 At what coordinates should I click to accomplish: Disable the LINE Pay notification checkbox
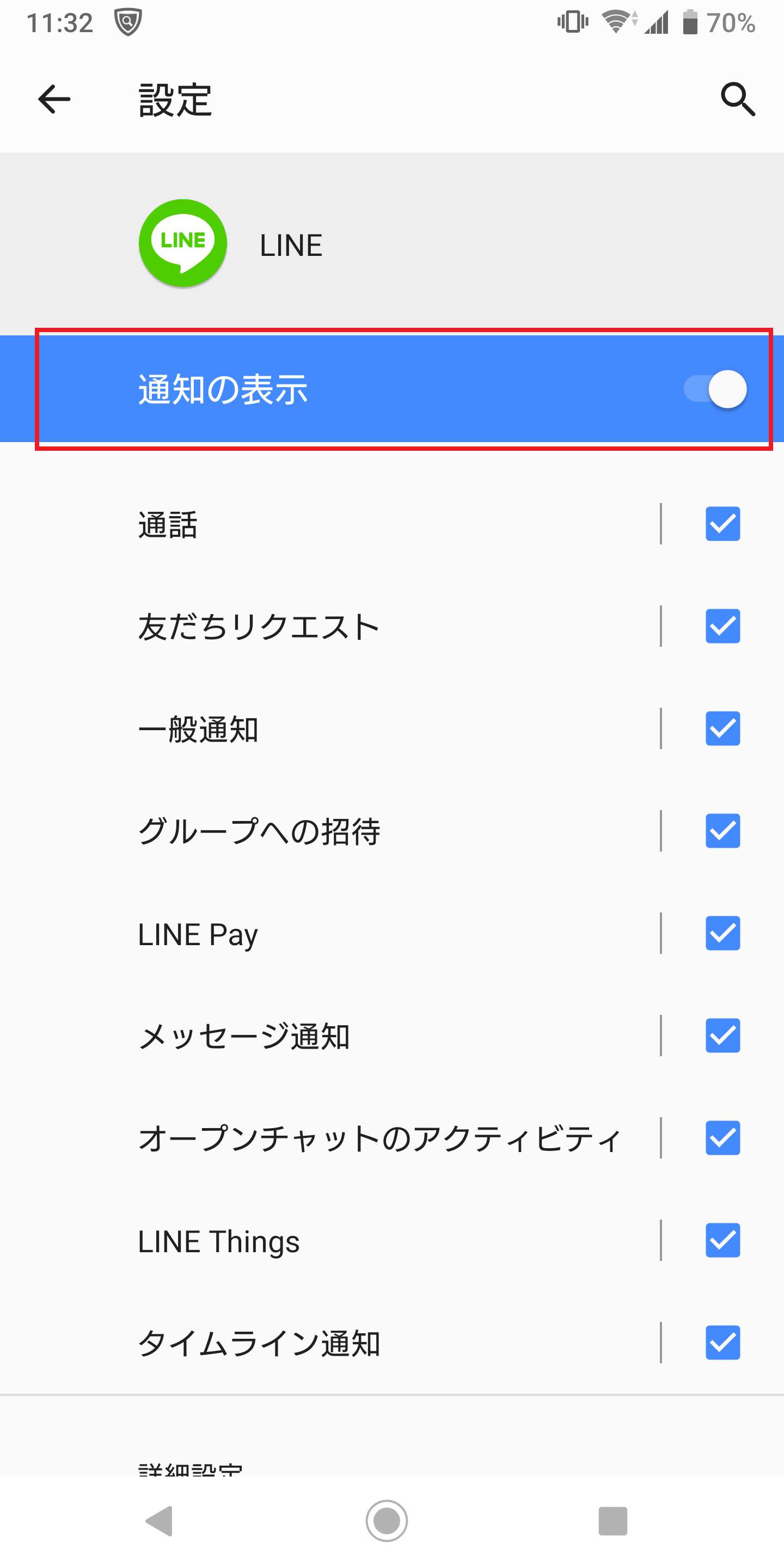(x=722, y=933)
